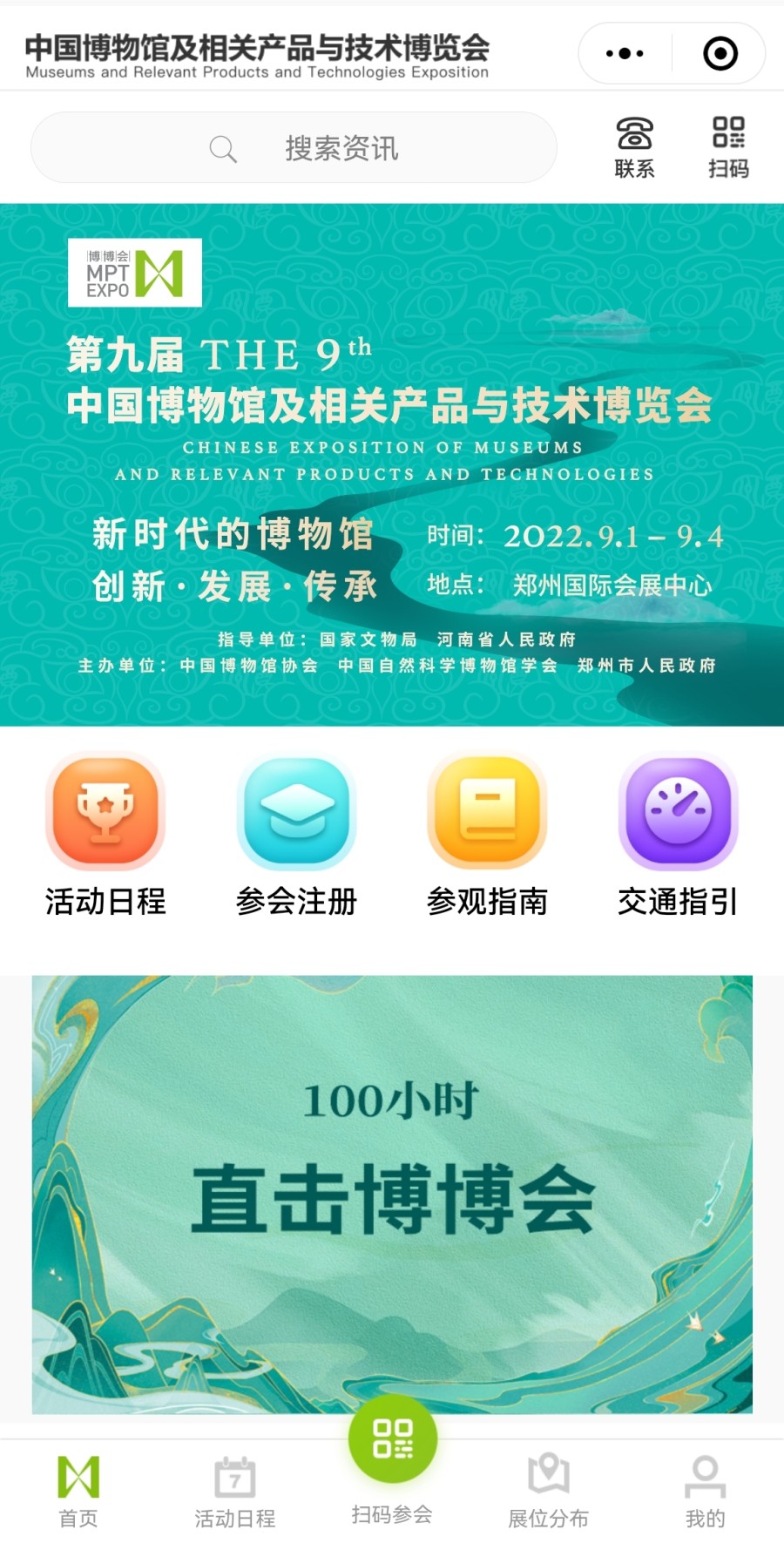784x1550 pixels.
Task: Tap the green 扫码参会 button
Action: pos(393,1439)
